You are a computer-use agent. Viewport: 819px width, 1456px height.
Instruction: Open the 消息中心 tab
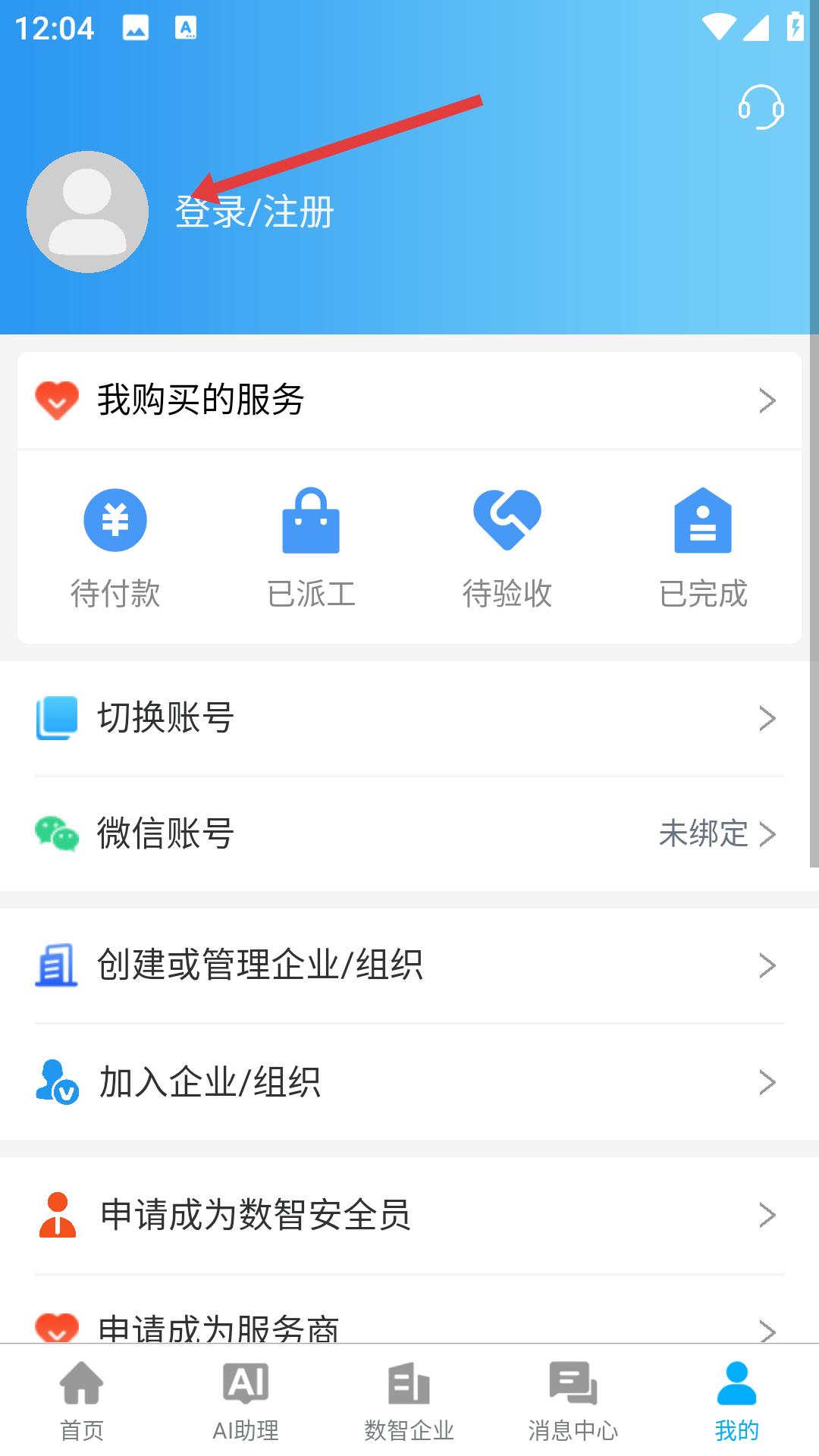(573, 1401)
